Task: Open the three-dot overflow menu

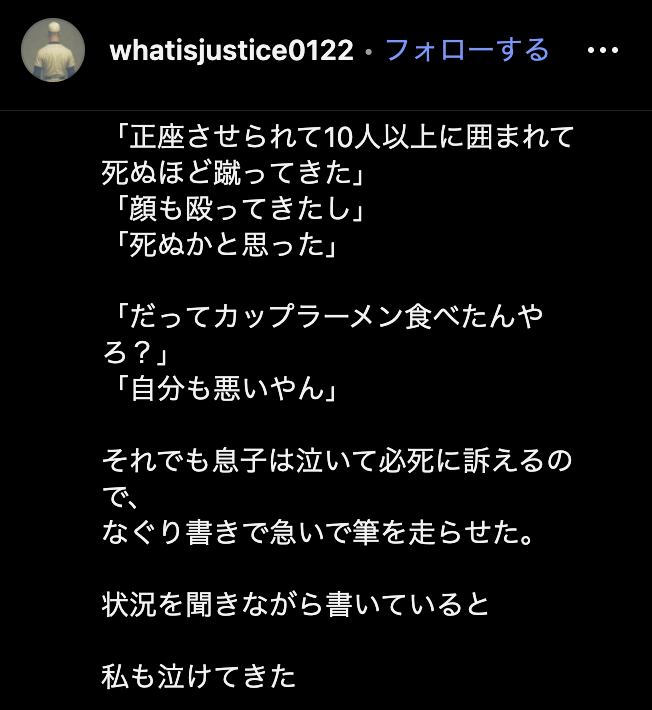Action: (602, 51)
